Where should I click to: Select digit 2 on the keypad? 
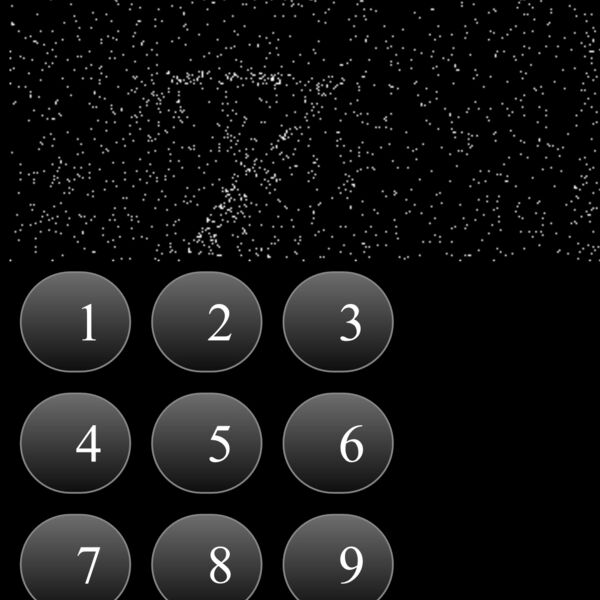(x=207, y=322)
